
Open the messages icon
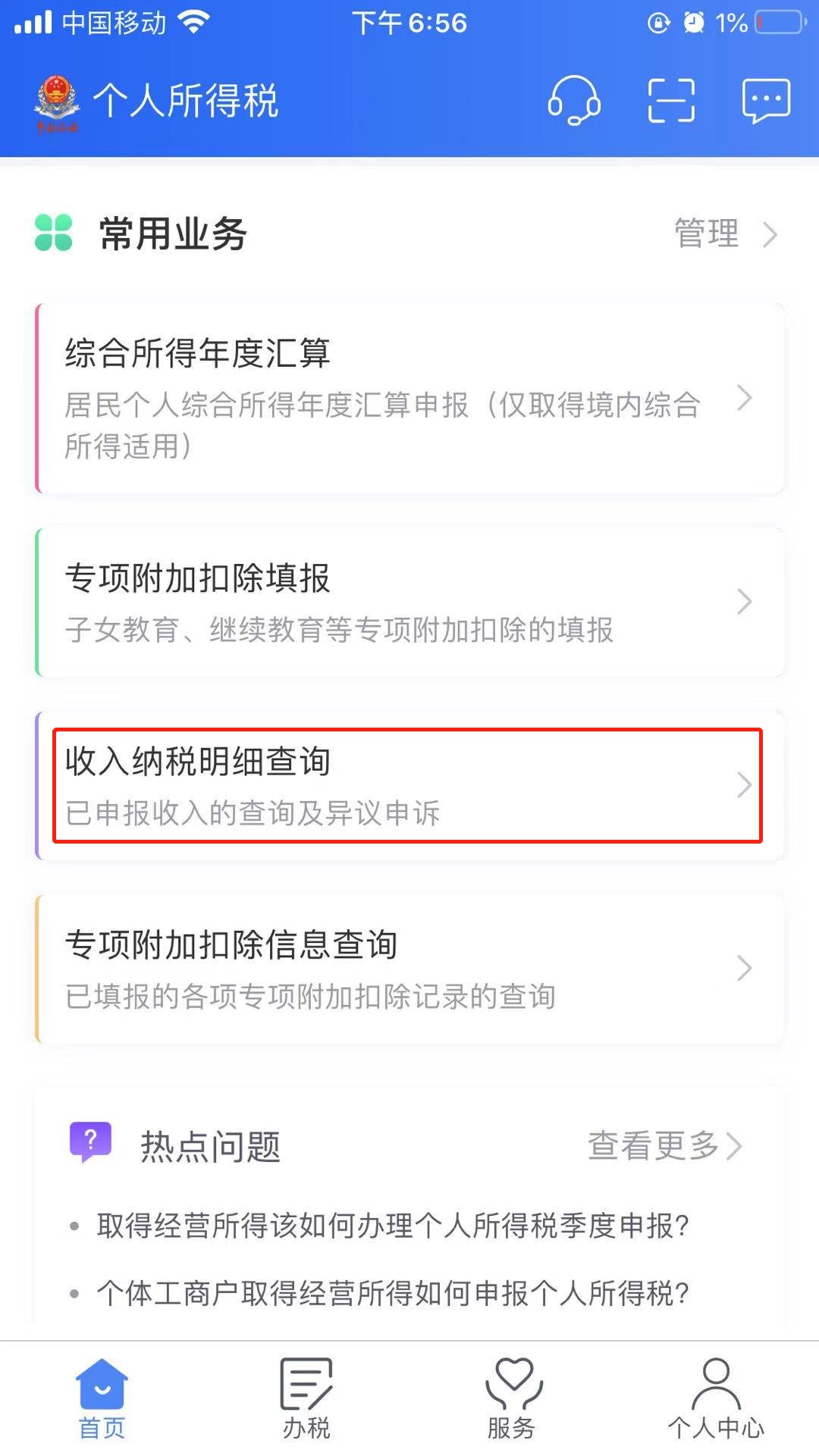766,100
